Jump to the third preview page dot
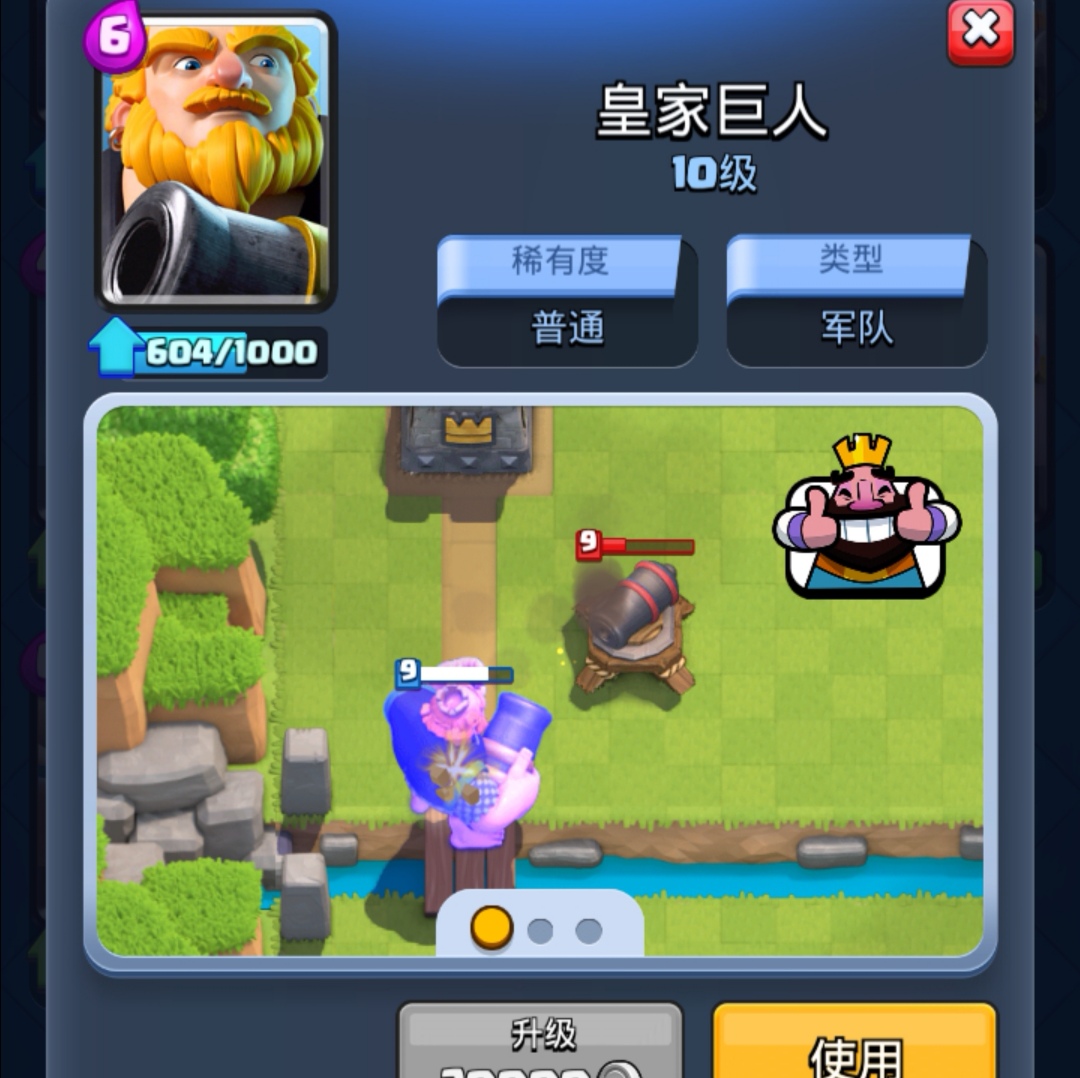Viewport: 1080px width, 1078px height. [589, 931]
